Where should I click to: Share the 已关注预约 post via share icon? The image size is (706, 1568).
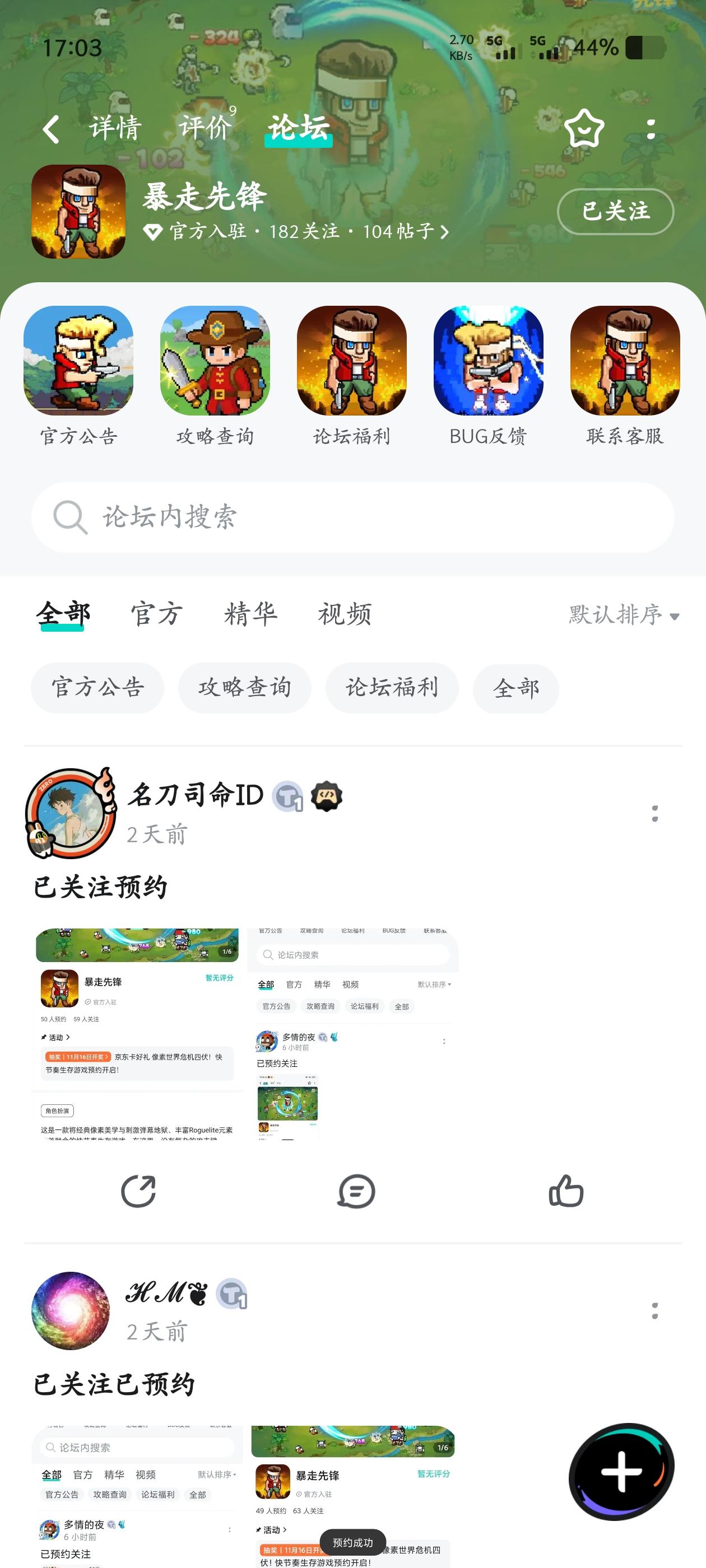click(139, 1191)
